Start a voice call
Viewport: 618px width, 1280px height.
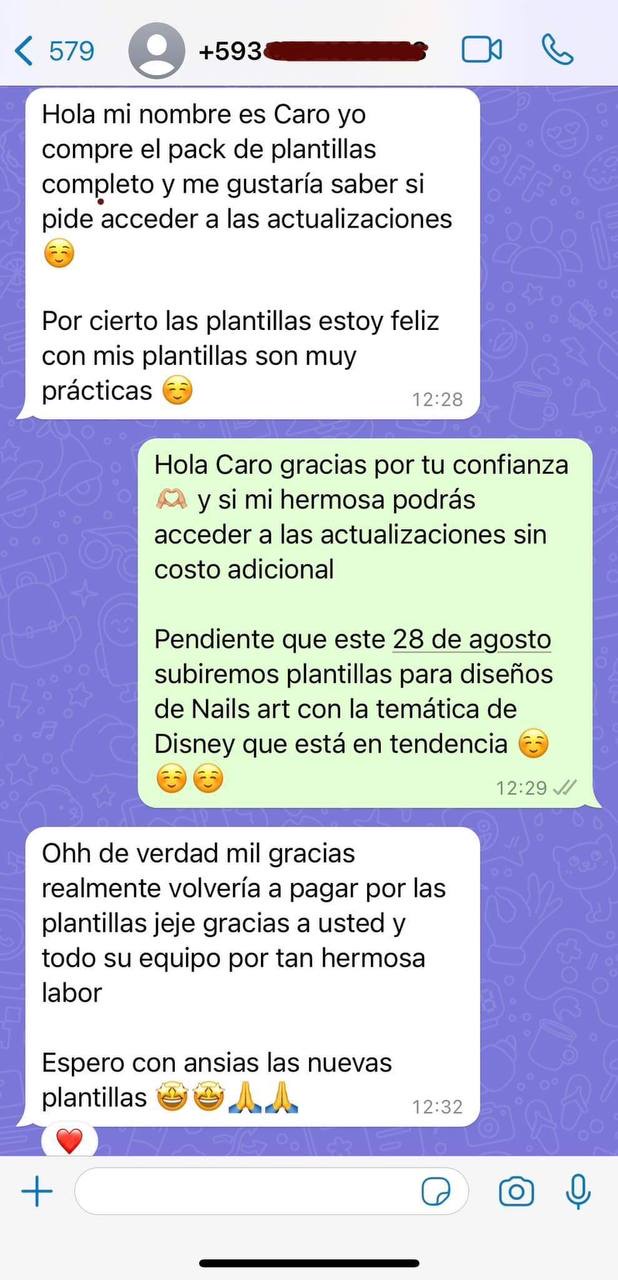pyautogui.click(x=557, y=50)
